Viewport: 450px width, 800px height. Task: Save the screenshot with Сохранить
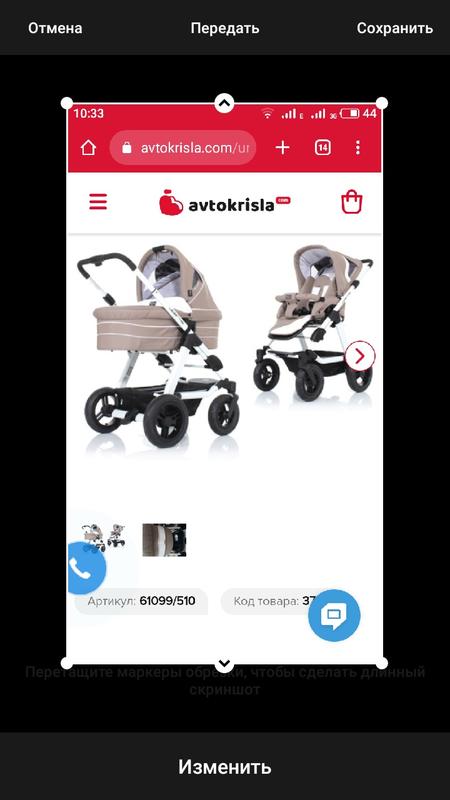395,28
